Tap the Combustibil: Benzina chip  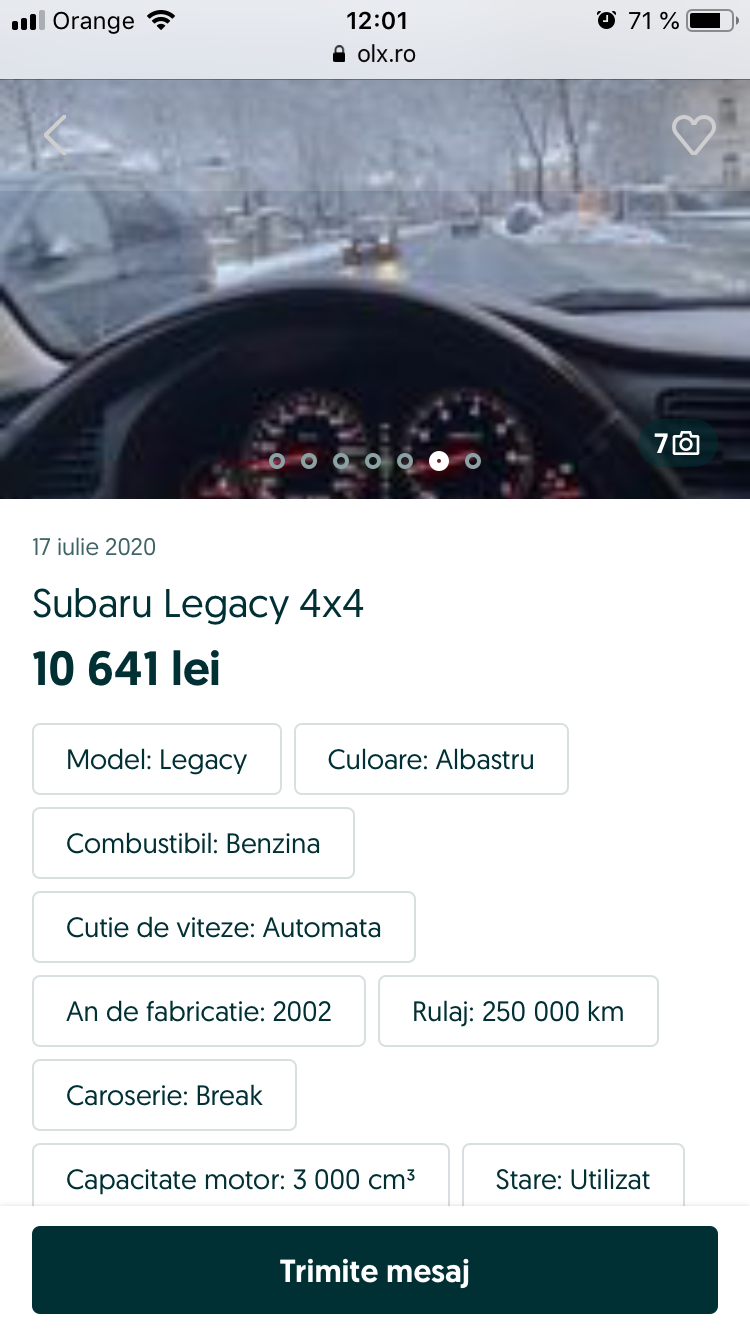pos(193,843)
